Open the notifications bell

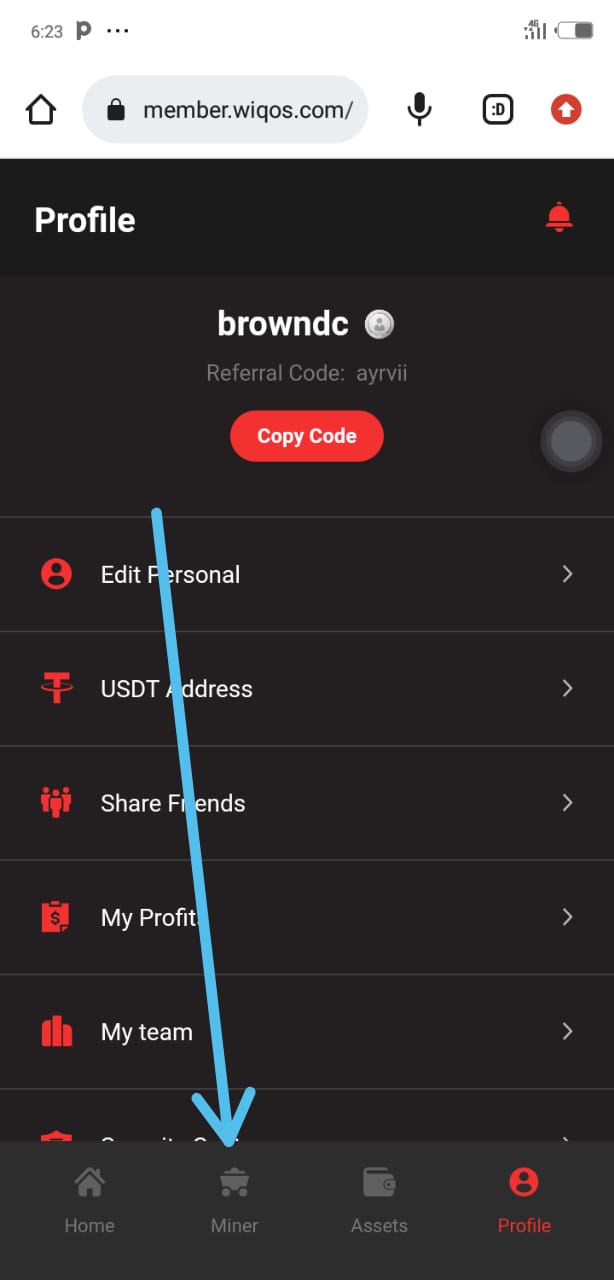click(x=559, y=217)
